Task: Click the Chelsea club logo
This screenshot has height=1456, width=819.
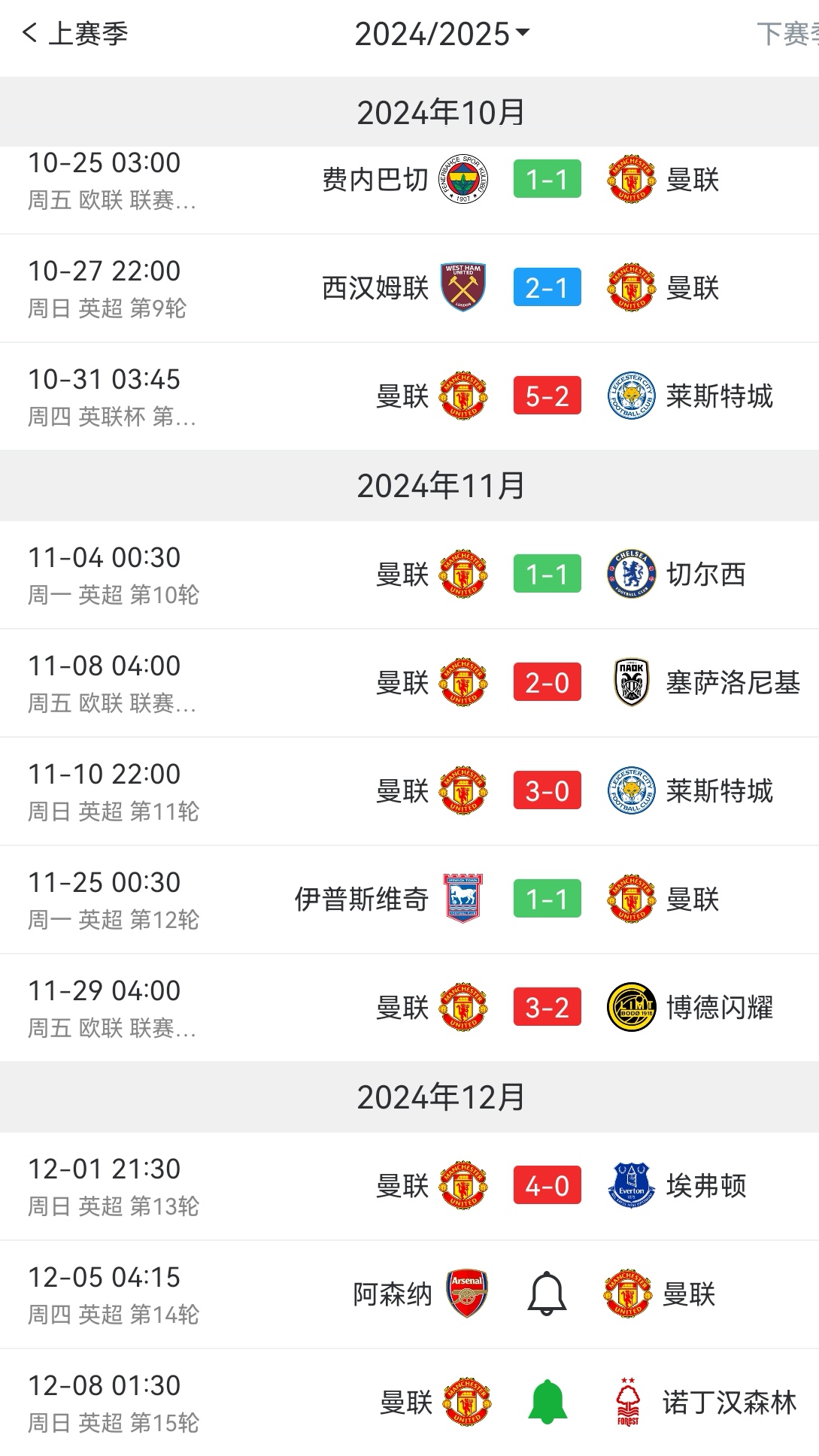Action: tap(632, 574)
